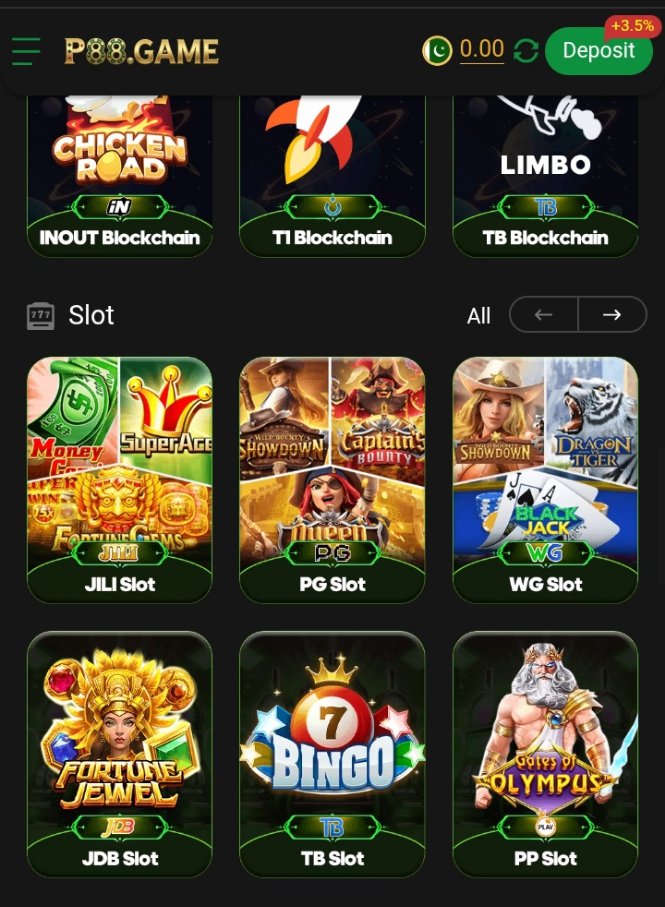View All slot games
This screenshot has width=665, height=907.
point(479,316)
